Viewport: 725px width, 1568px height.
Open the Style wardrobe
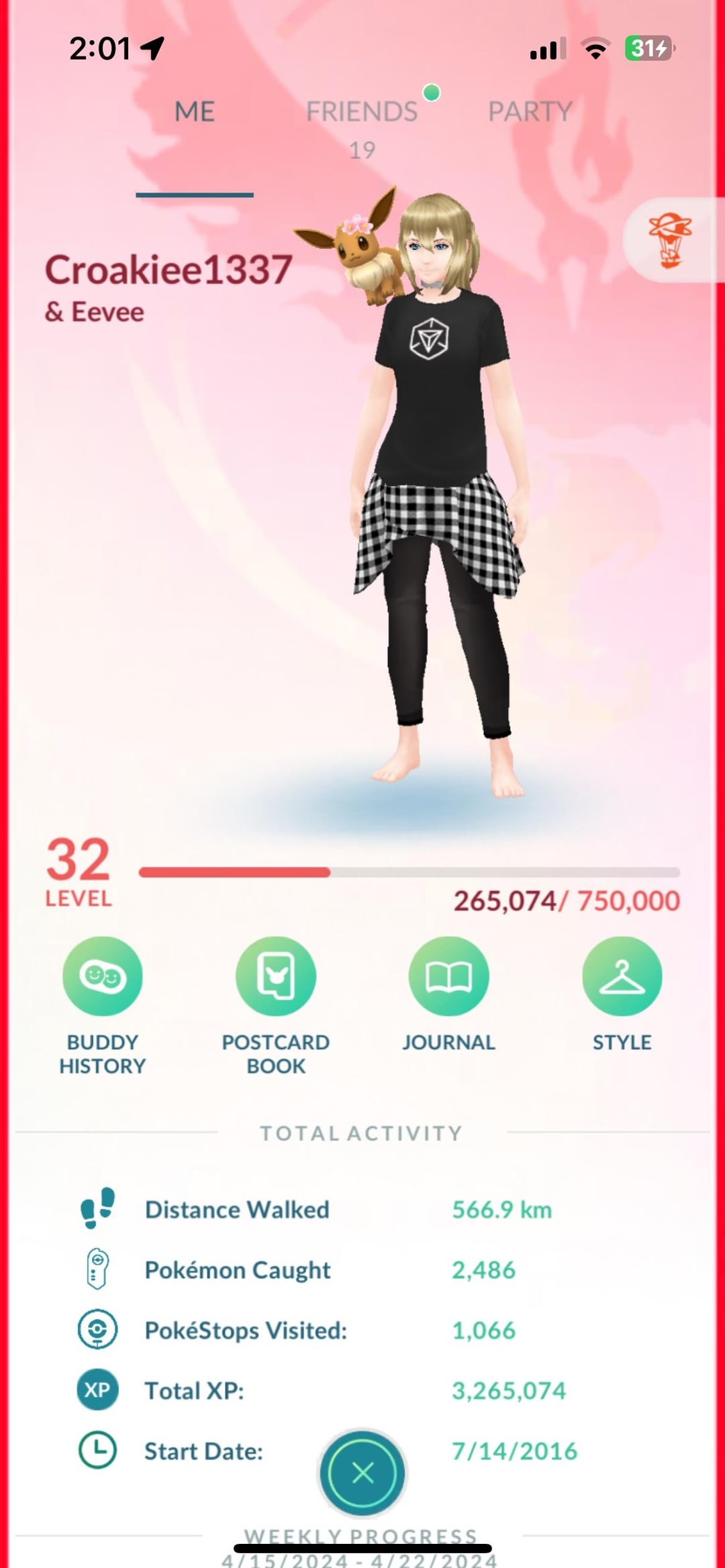pyautogui.click(x=622, y=977)
